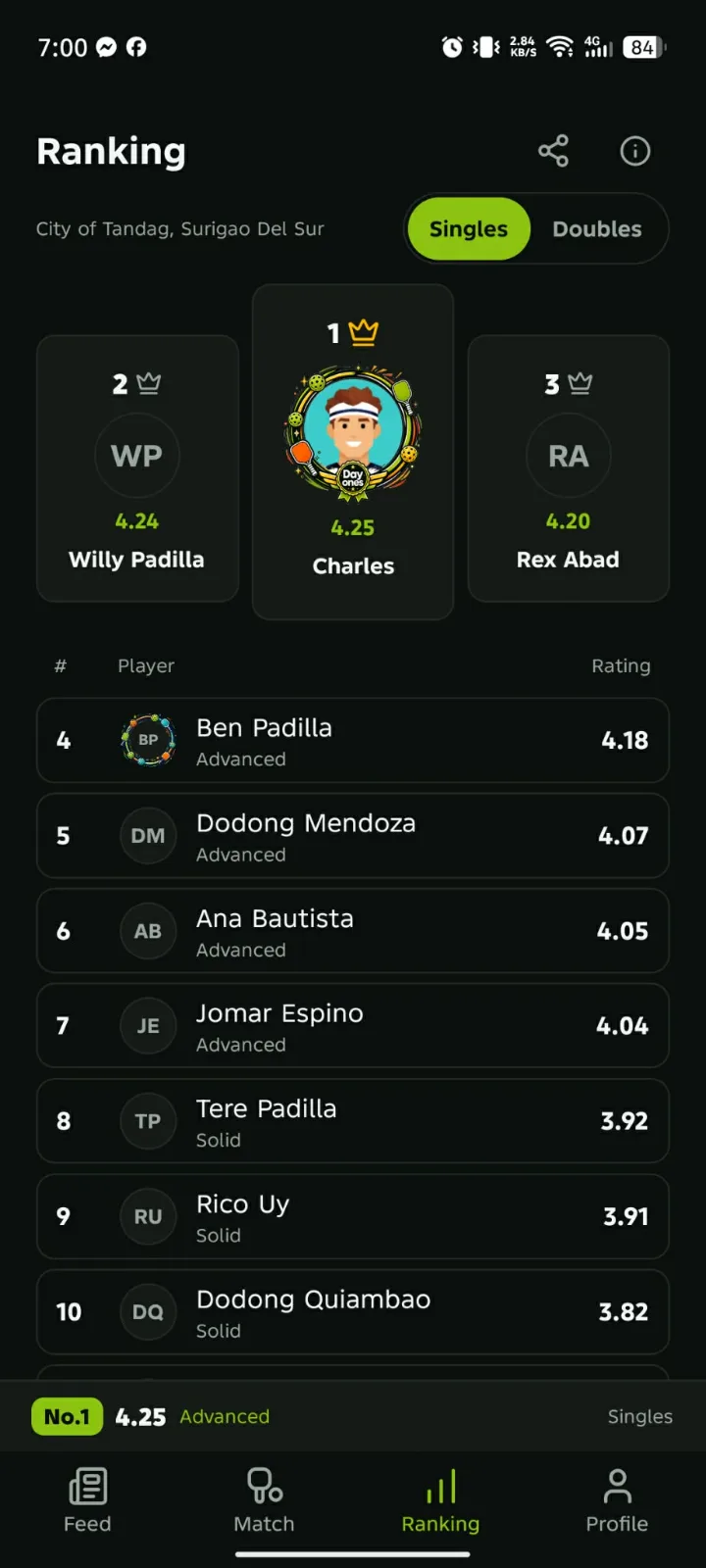Open Tere Padilla's player row
This screenshot has width=706, height=1568.
click(x=353, y=1121)
